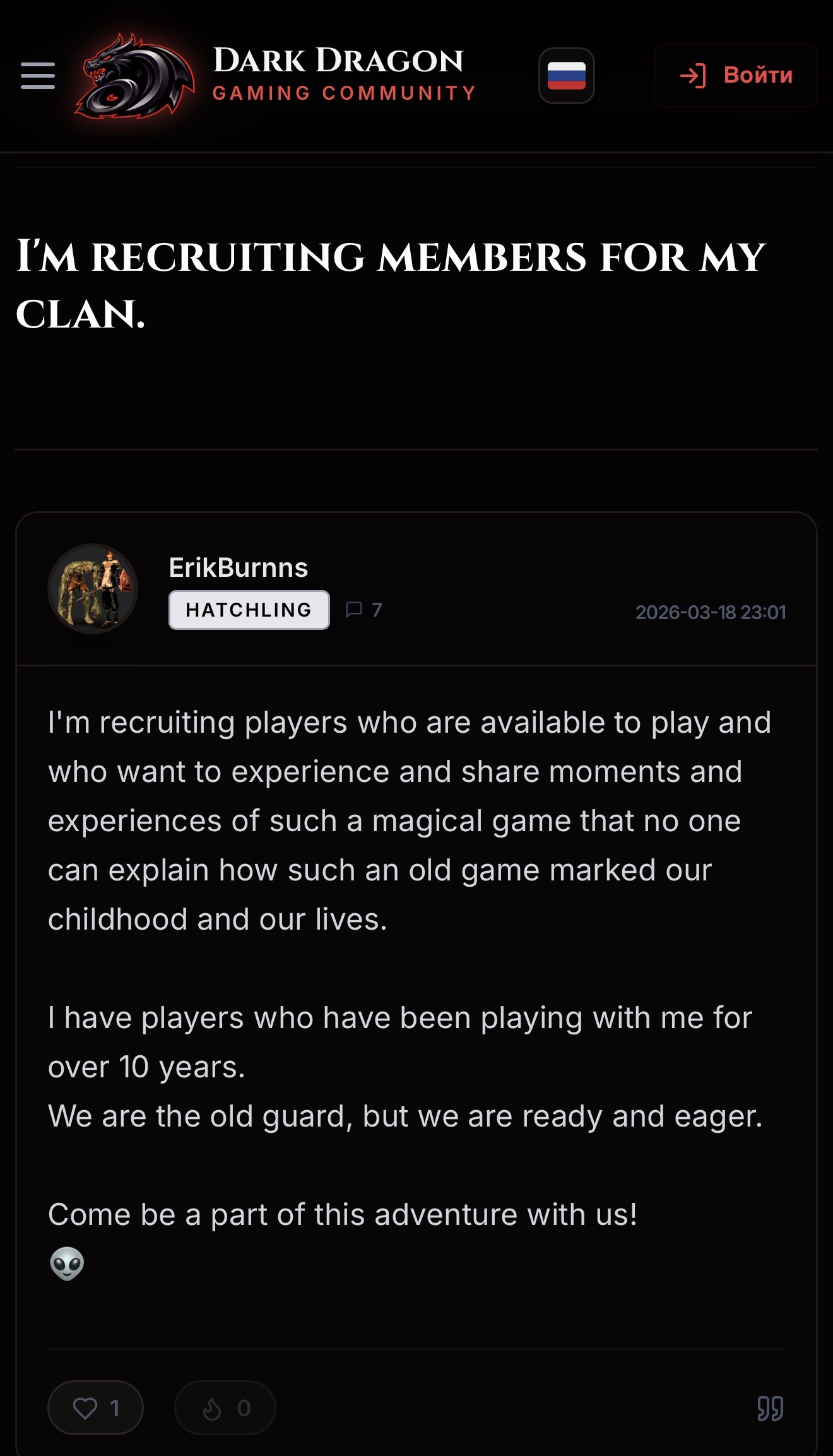Screen dimensions: 833x1456
Task: React with fire to ErikBurnns' post
Action: [225, 1408]
